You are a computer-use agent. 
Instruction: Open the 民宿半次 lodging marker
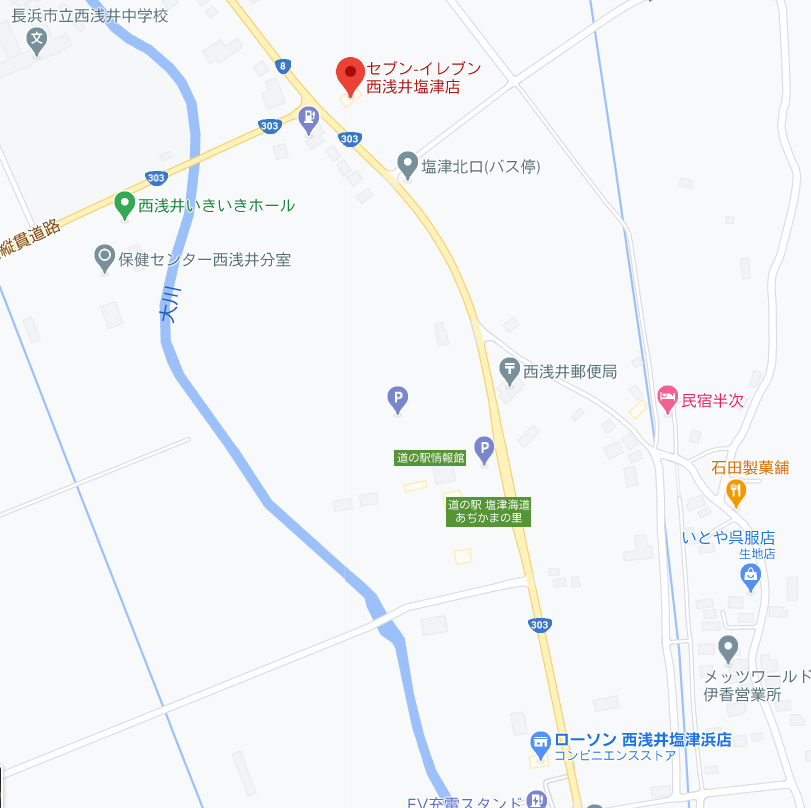668,400
